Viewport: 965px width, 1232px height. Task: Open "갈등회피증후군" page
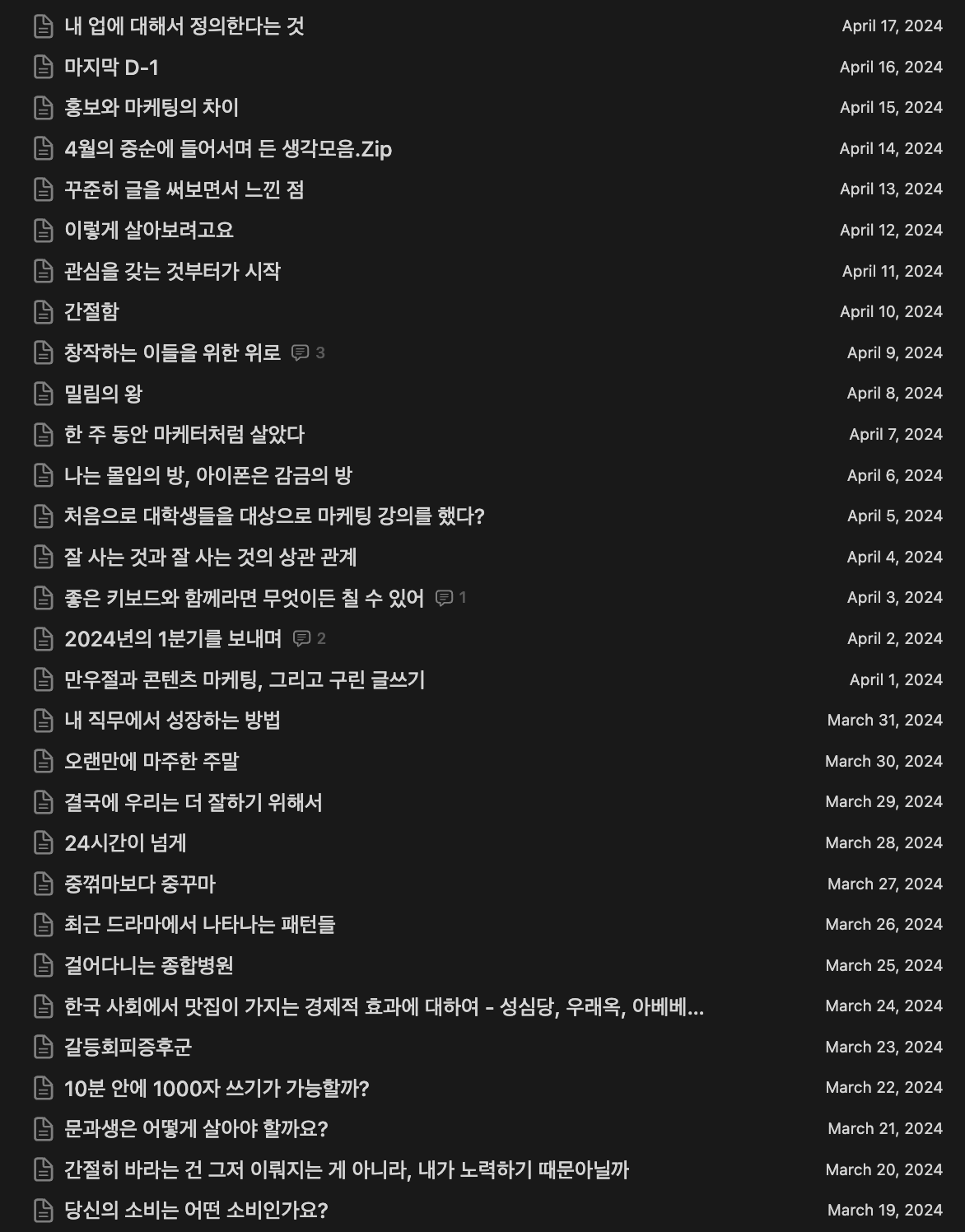(128, 1048)
